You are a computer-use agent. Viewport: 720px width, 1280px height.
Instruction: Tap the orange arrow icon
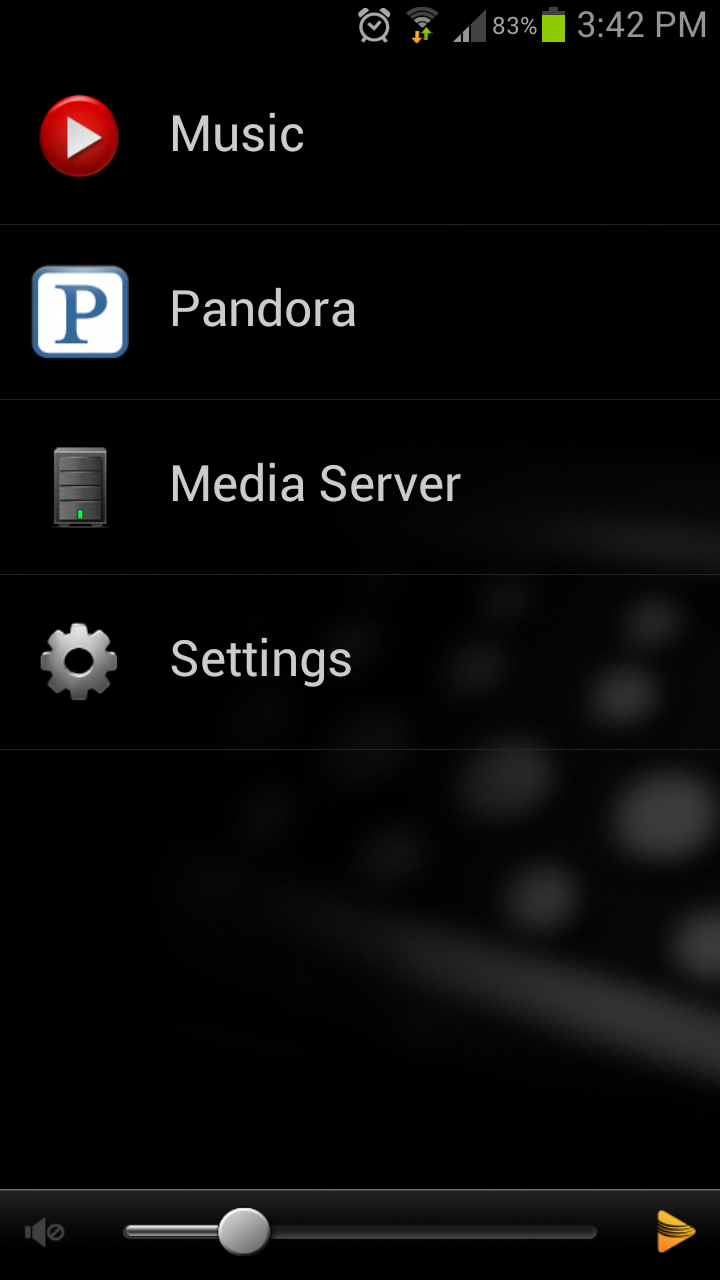click(x=675, y=1231)
